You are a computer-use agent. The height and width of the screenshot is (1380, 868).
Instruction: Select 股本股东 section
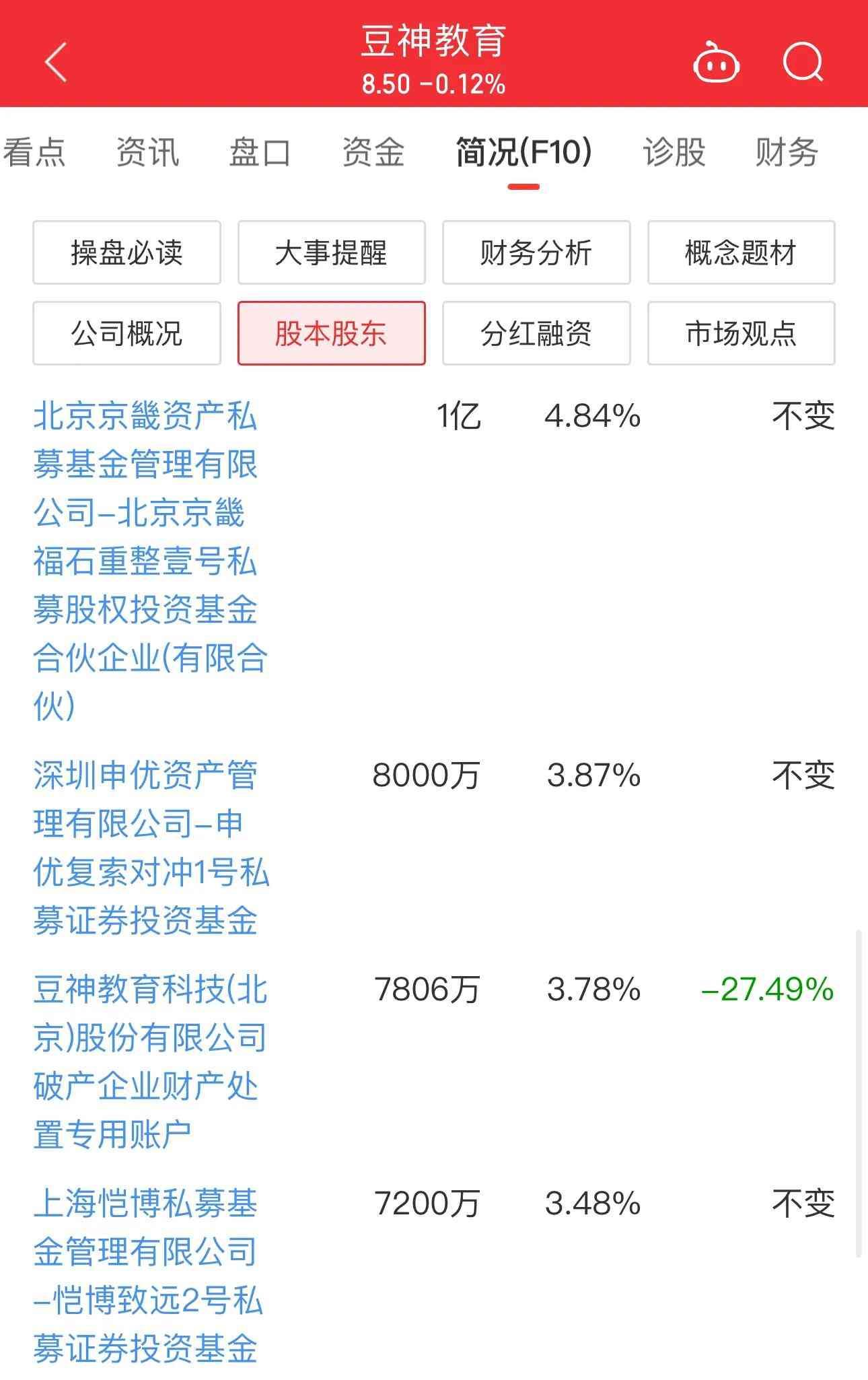[x=331, y=334]
